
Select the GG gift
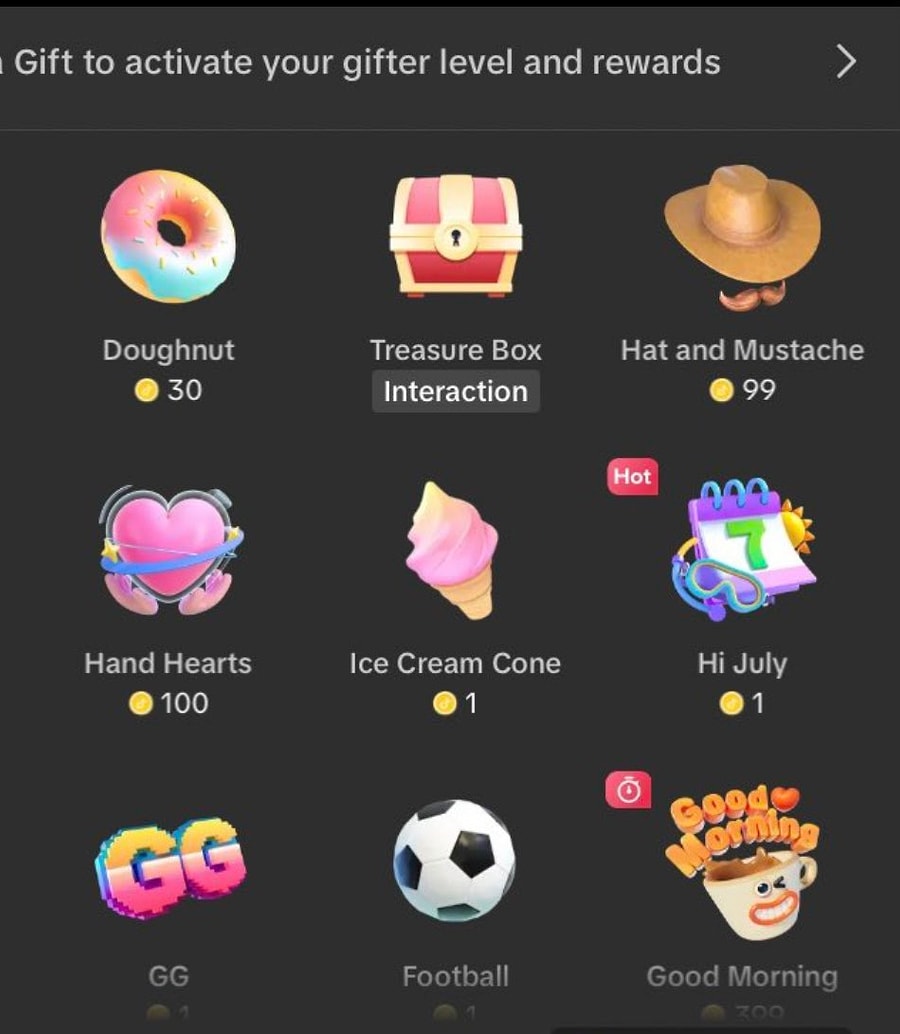point(168,862)
